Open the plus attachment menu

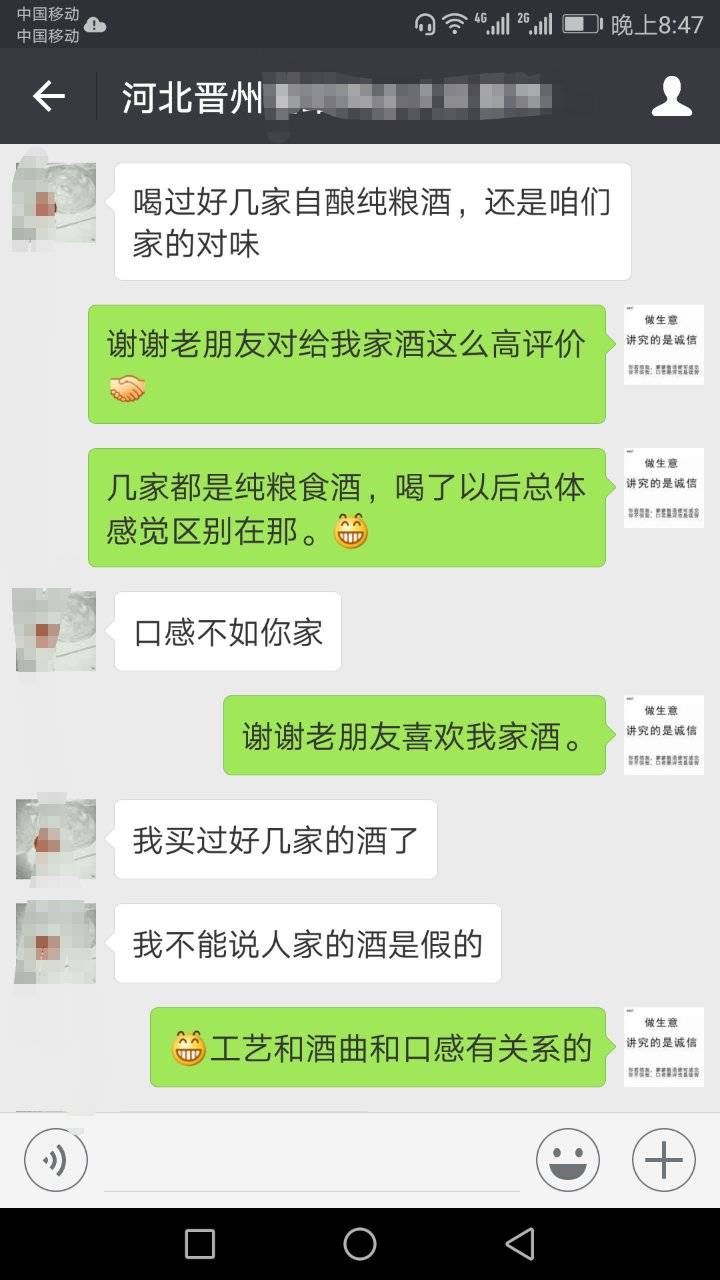(x=663, y=1160)
